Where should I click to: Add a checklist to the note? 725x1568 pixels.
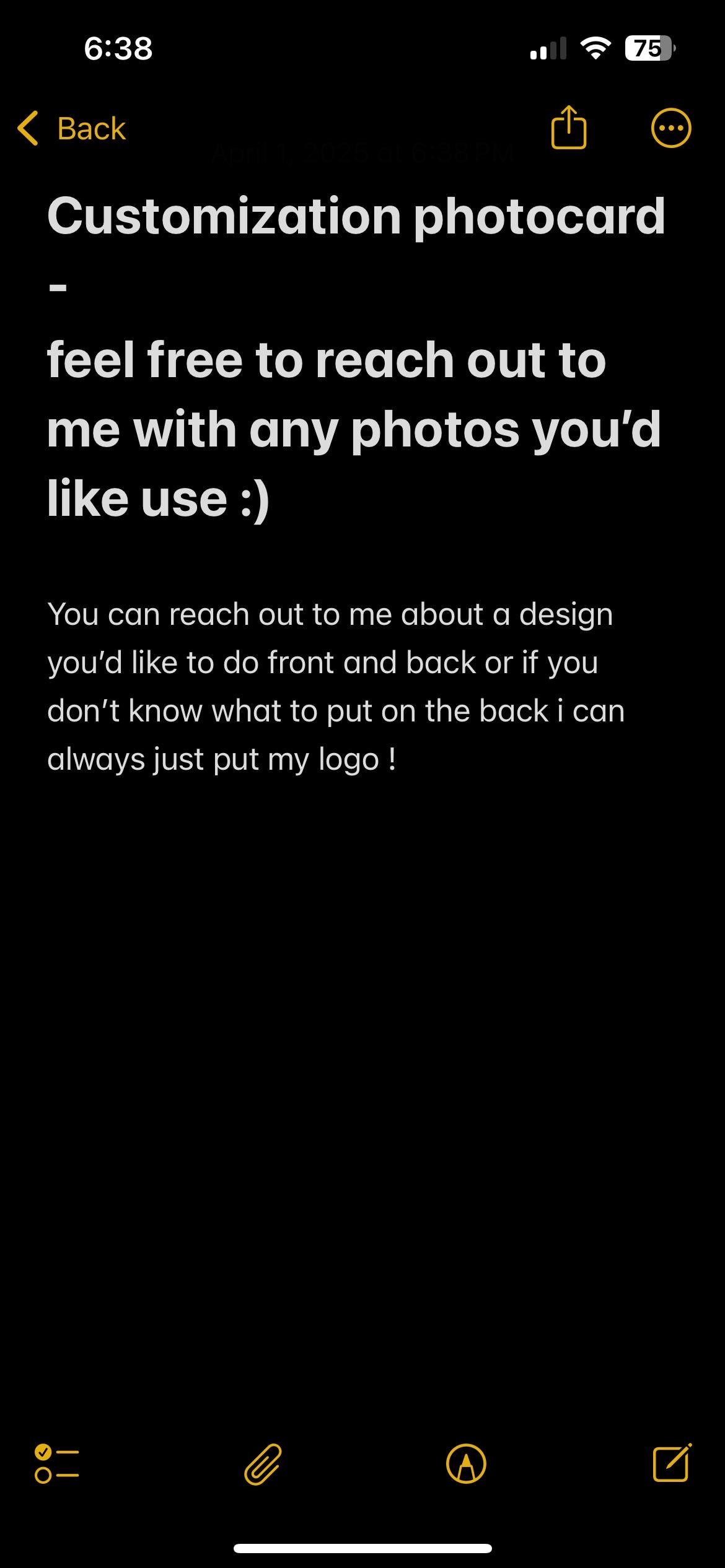(x=57, y=1464)
